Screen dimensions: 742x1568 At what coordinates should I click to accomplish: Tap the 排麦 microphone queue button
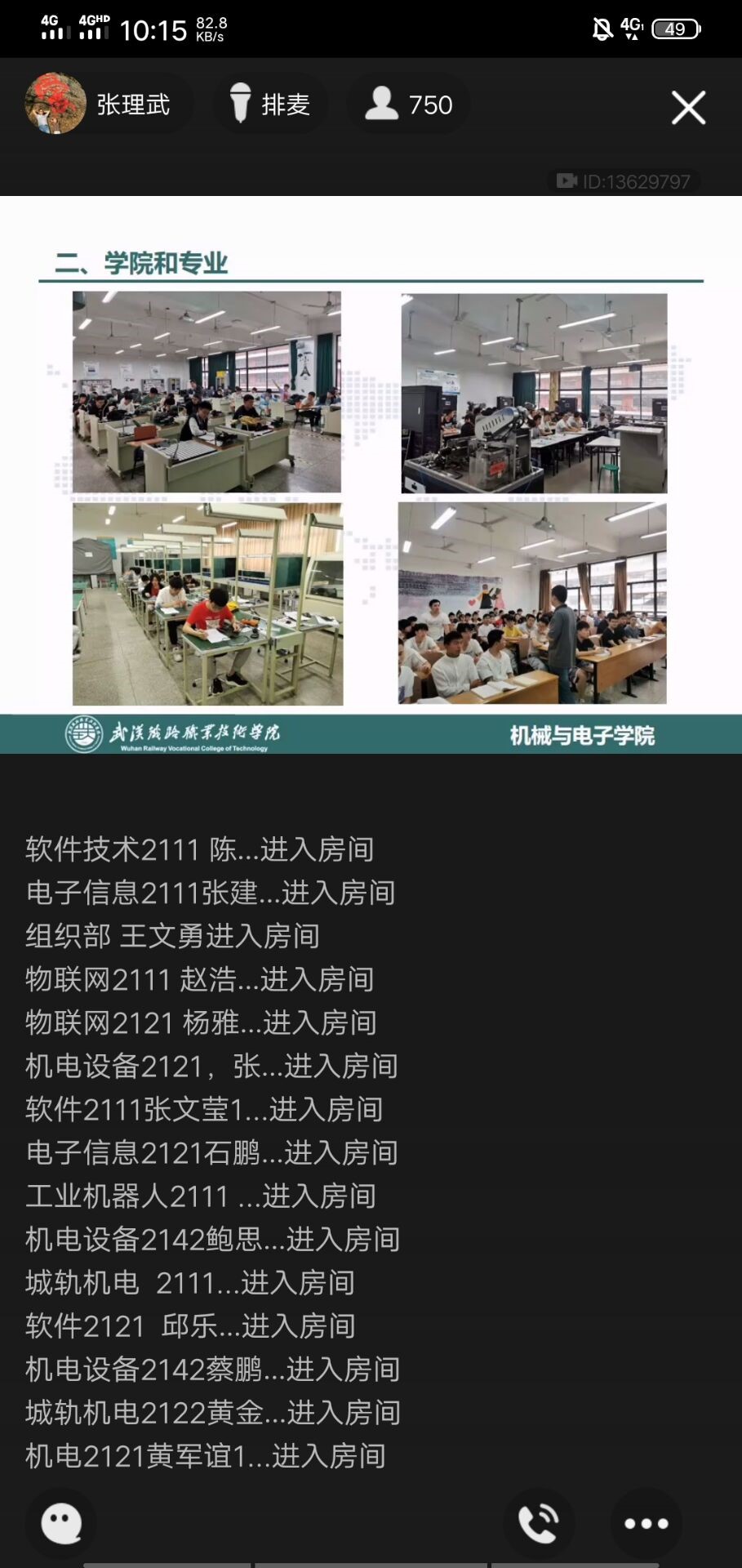270,105
